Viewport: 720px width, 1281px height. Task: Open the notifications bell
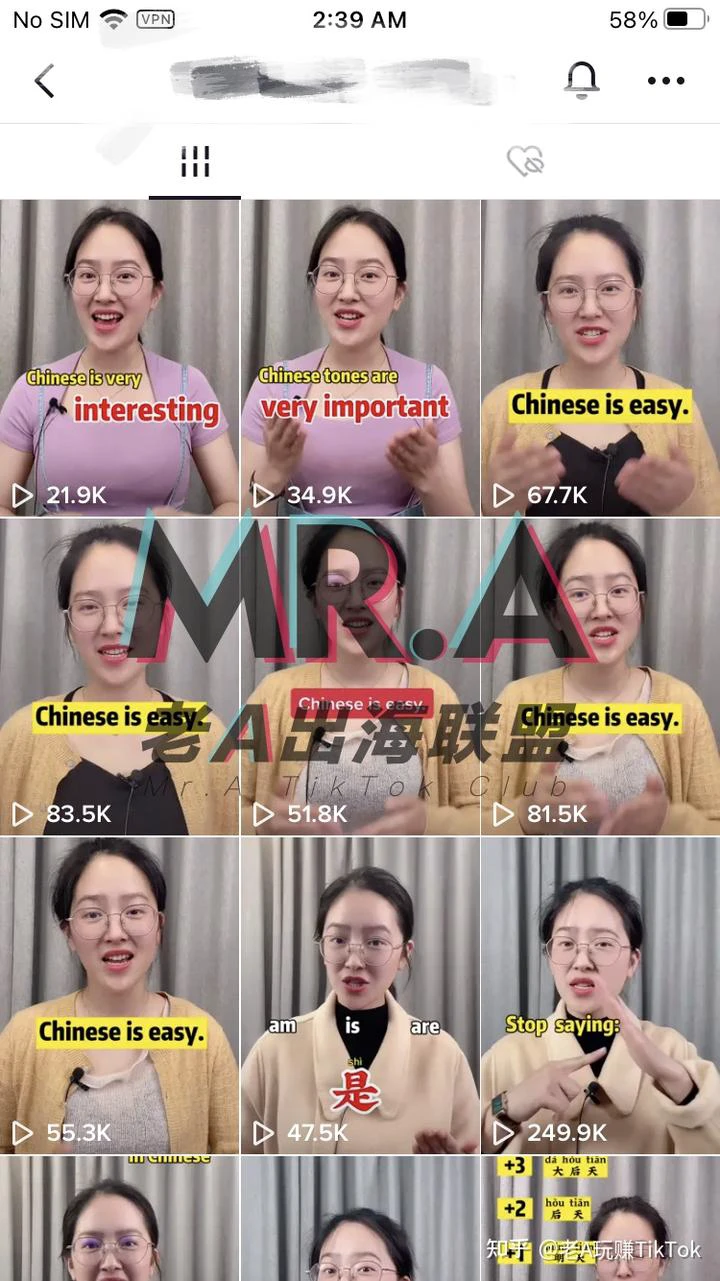pos(581,80)
